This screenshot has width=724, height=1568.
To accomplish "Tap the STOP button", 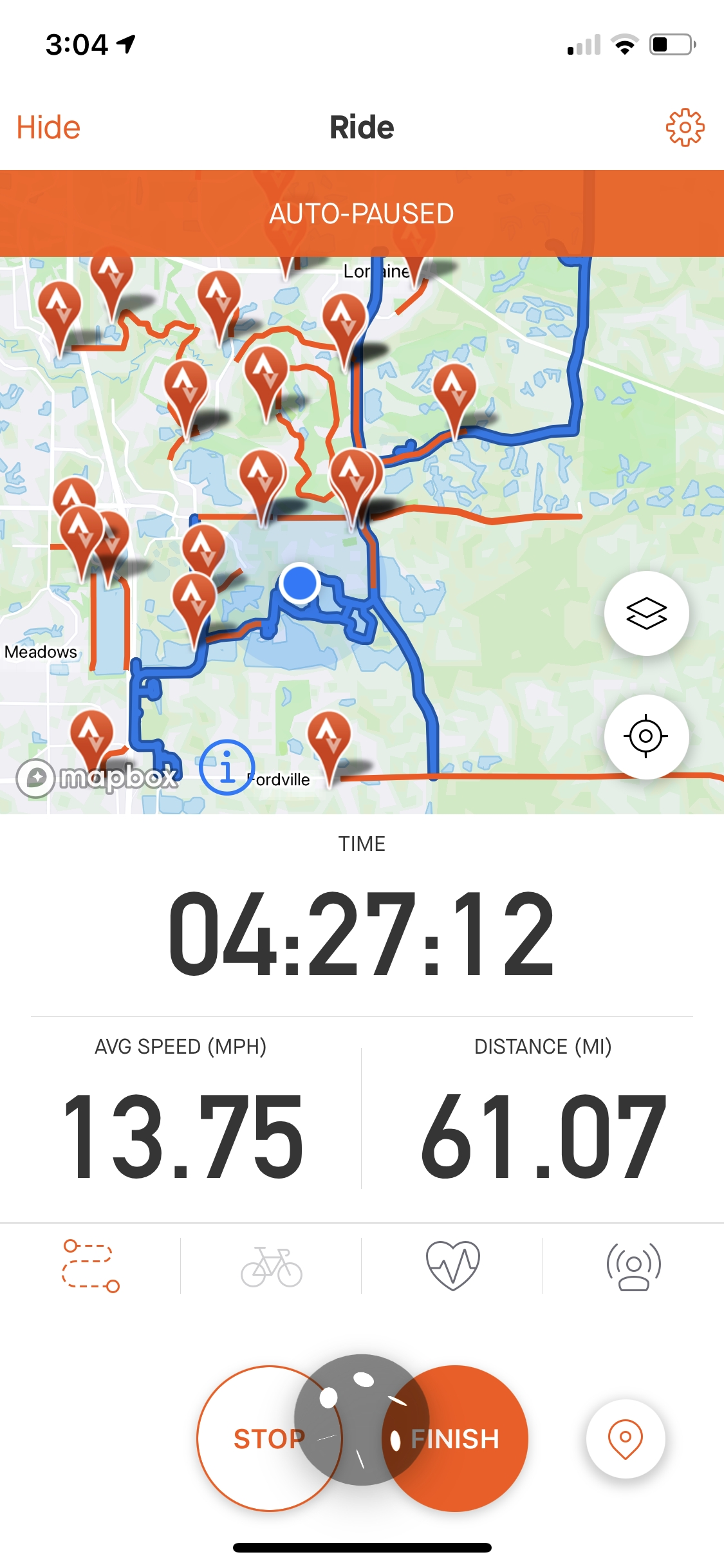I will click(x=257, y=1438).
